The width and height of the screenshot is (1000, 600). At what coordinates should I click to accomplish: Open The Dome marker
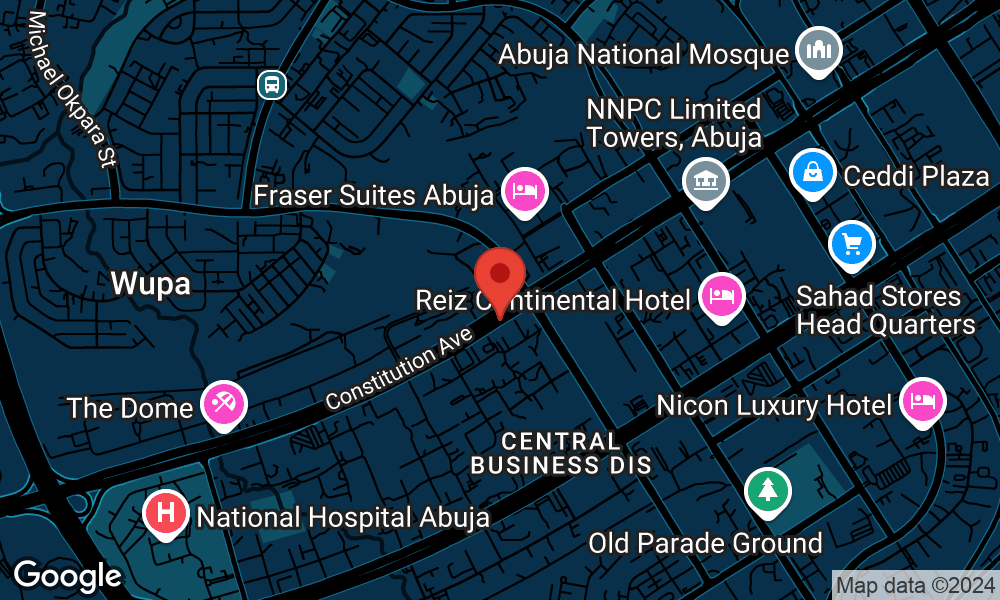point(224,404)
